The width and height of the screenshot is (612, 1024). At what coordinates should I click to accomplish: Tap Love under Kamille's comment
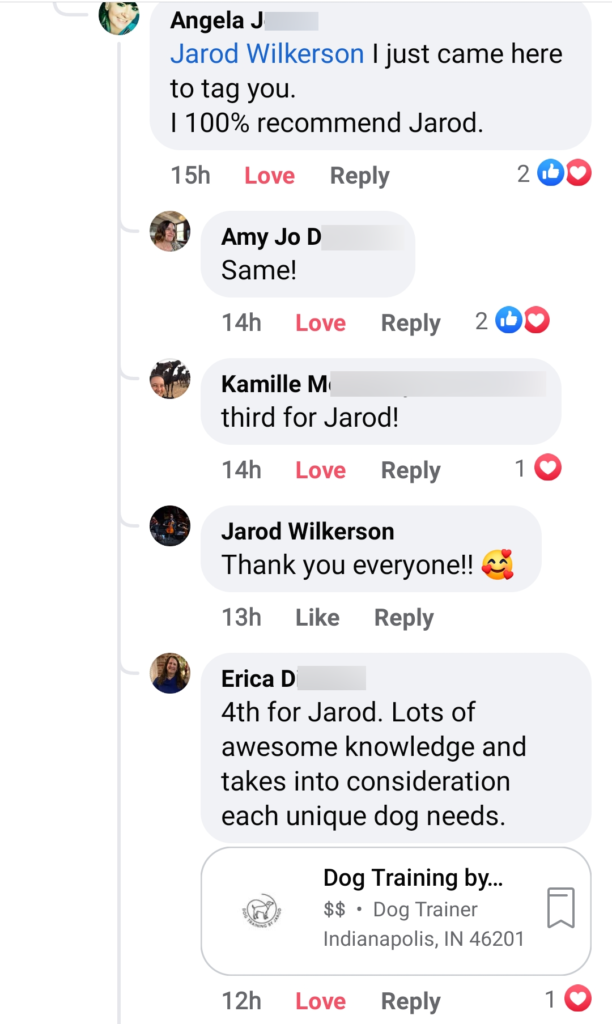point(320,470)
